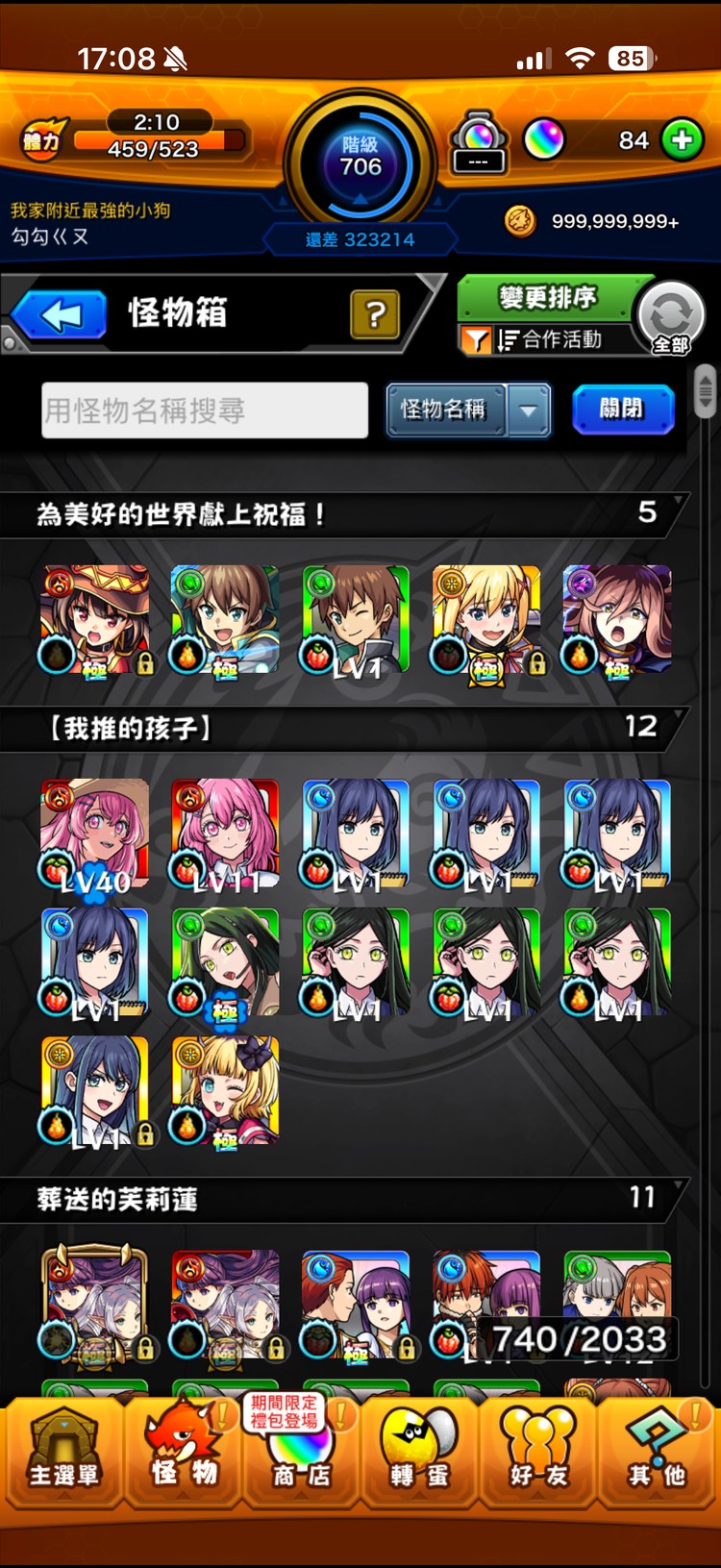Open the 商店 shop icon
The image size is (721, 1568).
click(300, 1456)
